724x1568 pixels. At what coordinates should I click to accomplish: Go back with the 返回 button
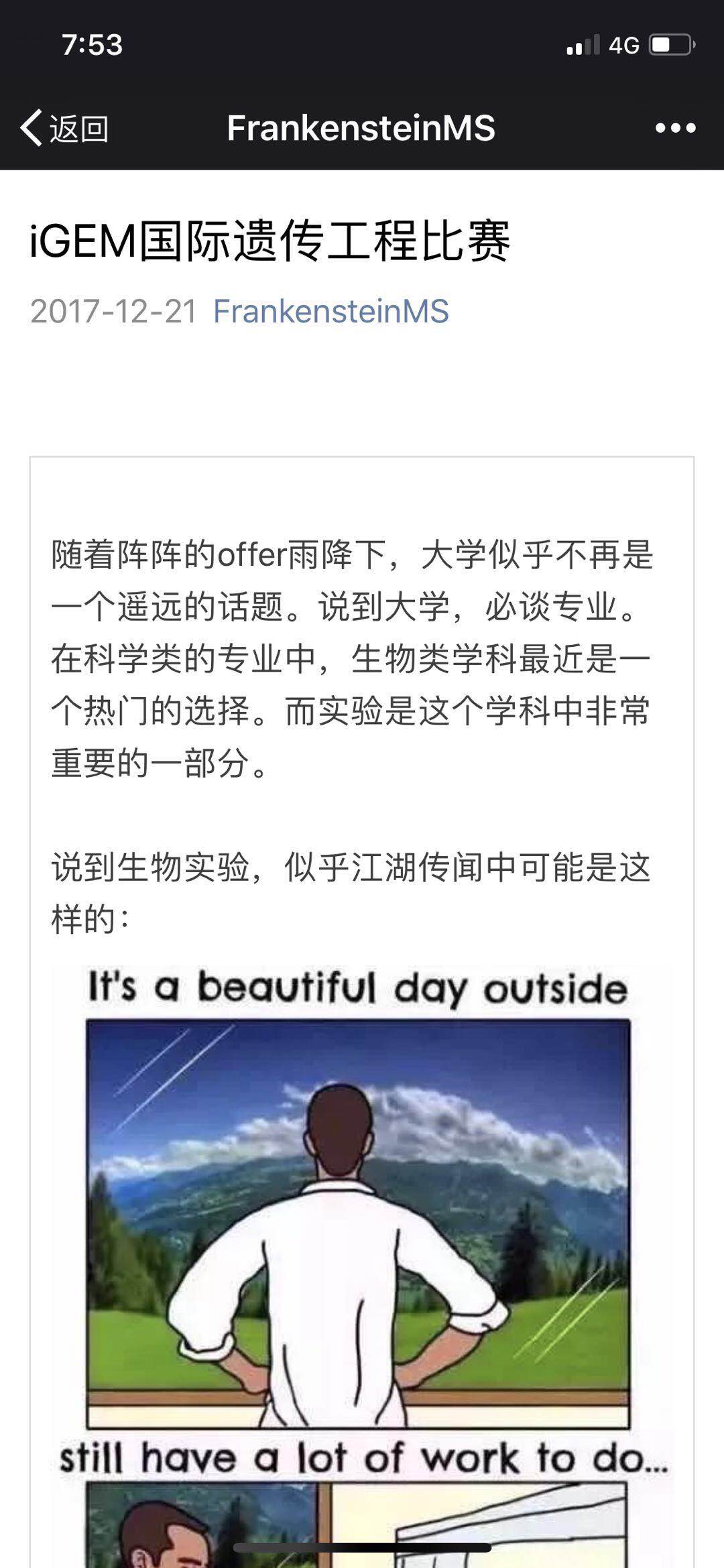(x=65, y=127)
